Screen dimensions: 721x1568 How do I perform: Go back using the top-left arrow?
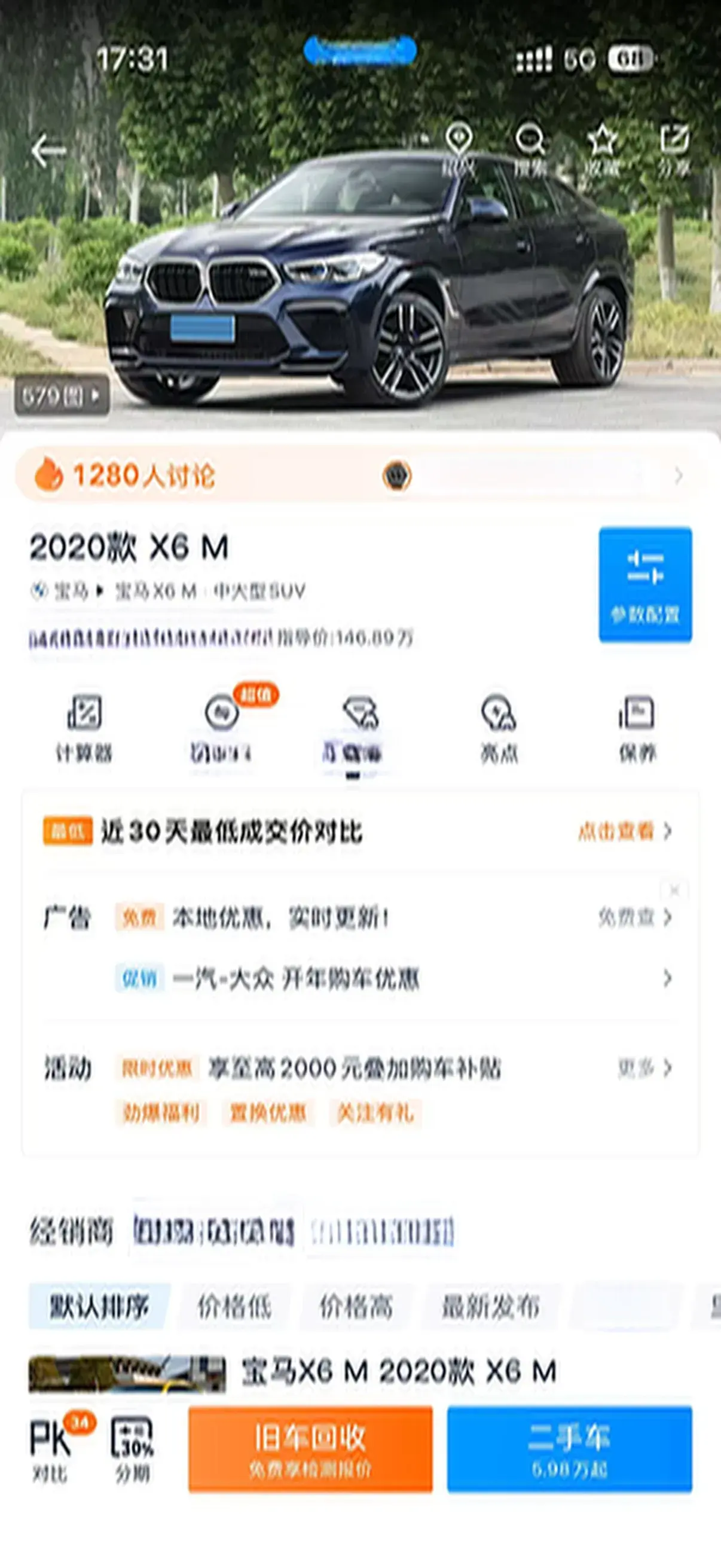coord(48,150)
